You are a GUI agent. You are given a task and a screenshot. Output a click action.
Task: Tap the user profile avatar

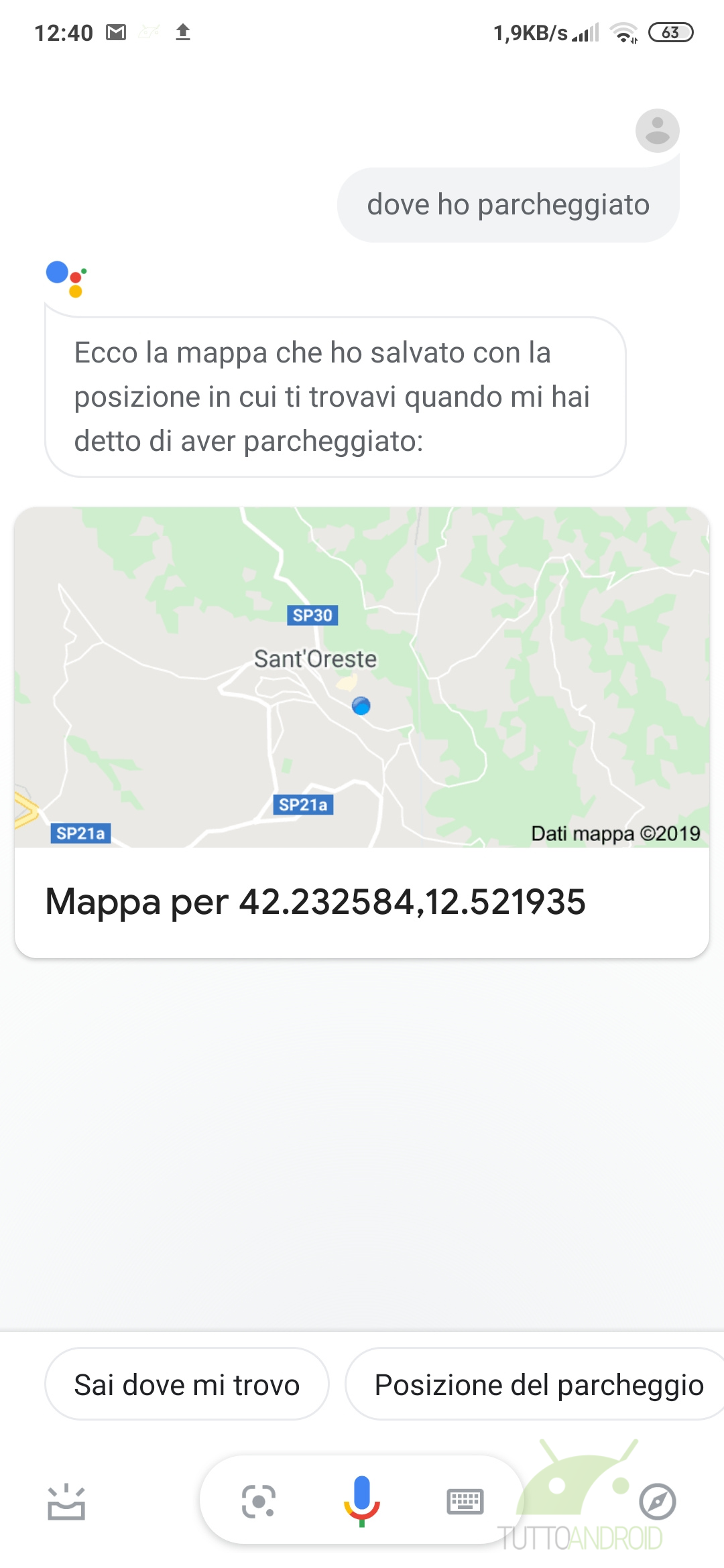[x=658, y=130]
